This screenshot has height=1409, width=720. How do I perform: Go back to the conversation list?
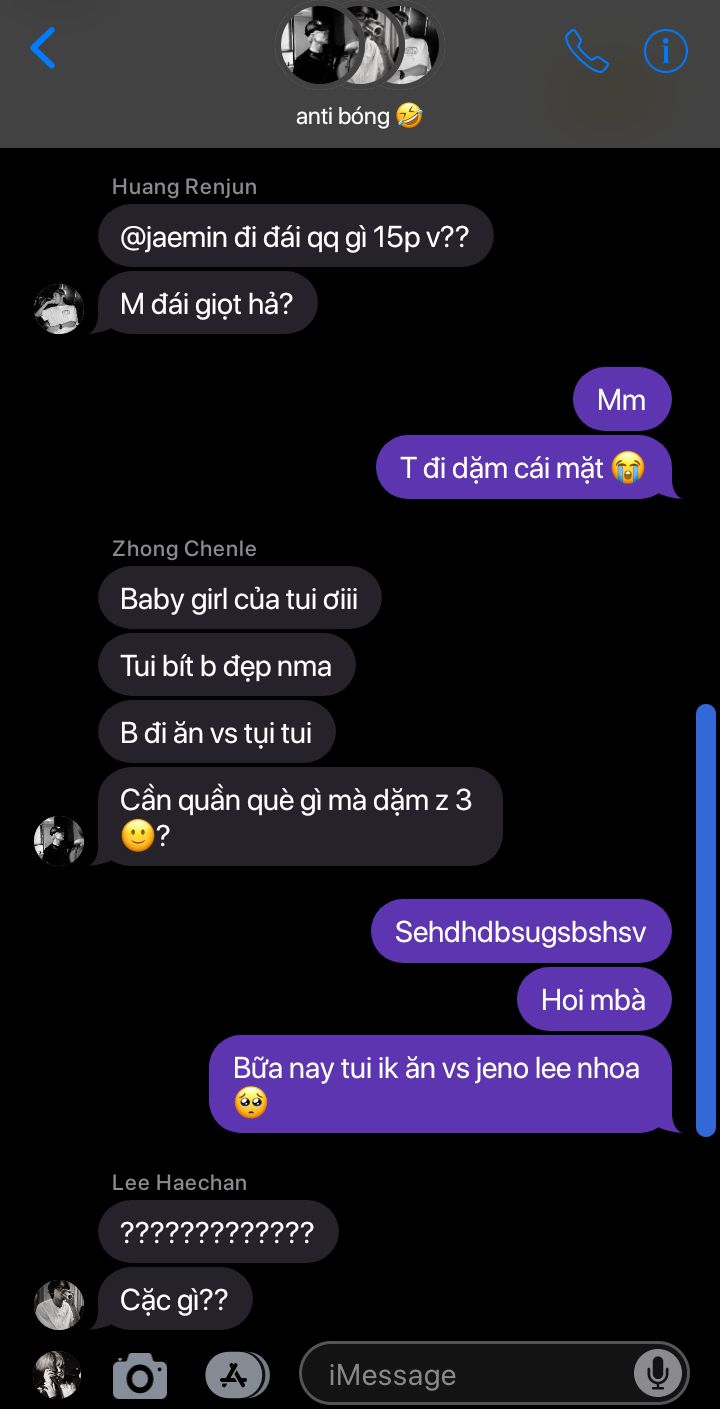[x=43, y=49]
